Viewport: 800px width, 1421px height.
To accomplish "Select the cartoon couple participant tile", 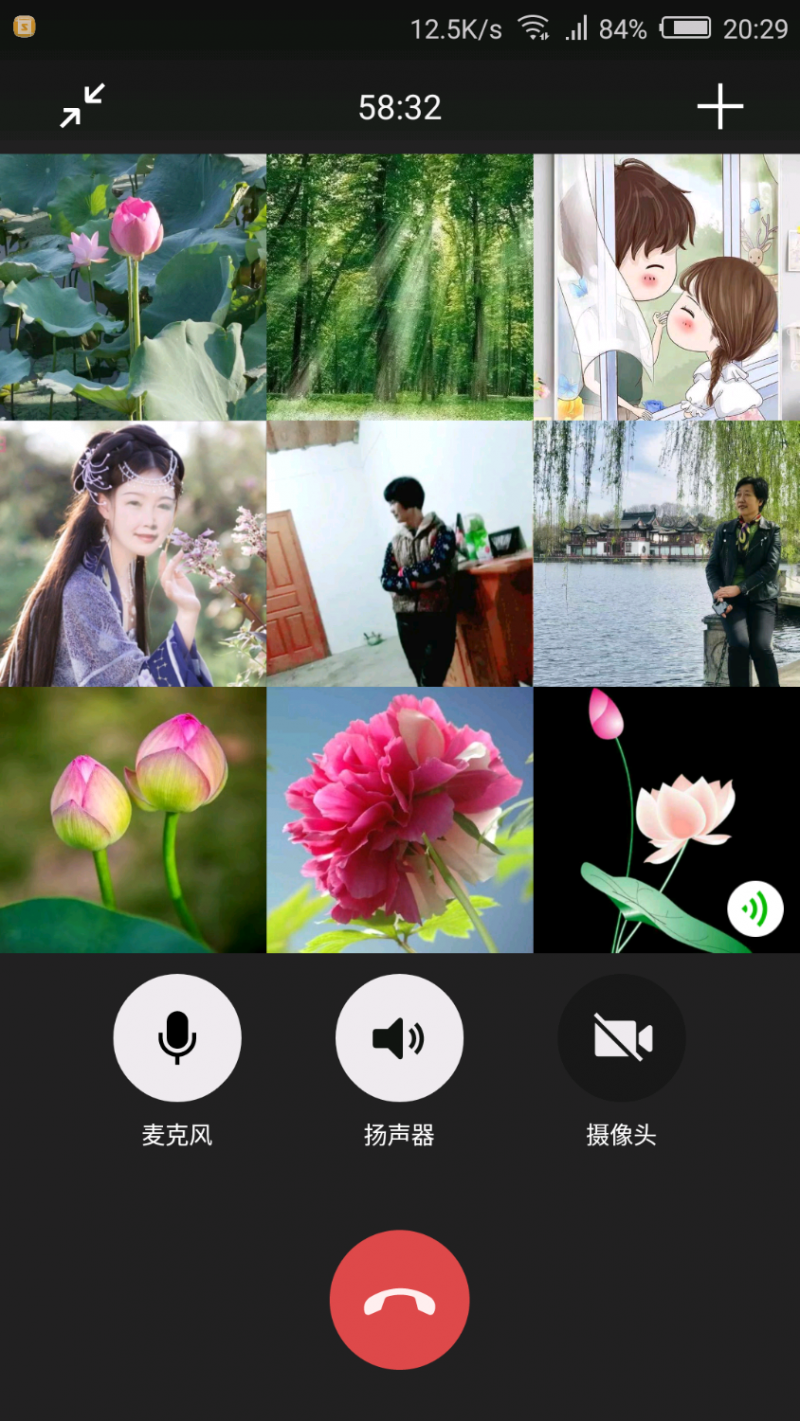I will (666, 285).
